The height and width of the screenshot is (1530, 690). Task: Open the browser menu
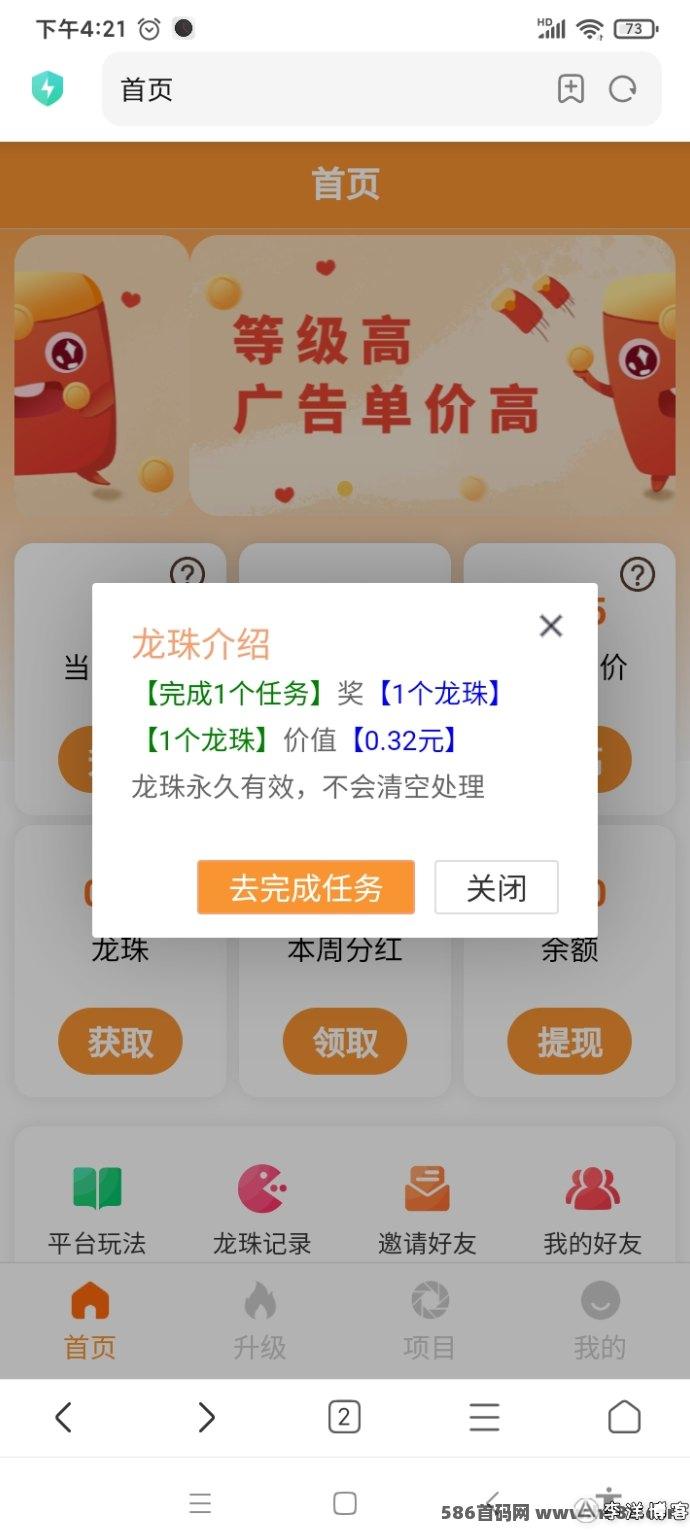(x=485, y=1417)
